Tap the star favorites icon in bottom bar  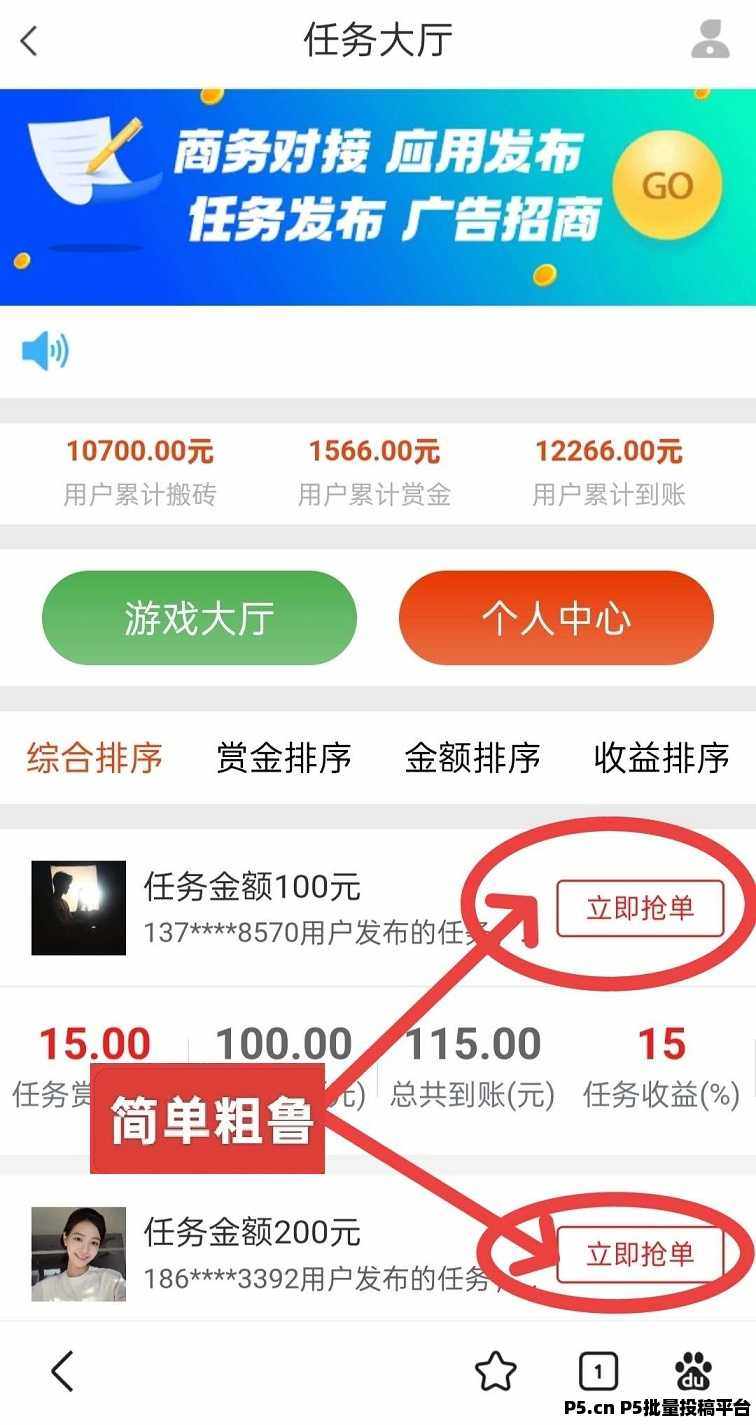coord(495,1371)
